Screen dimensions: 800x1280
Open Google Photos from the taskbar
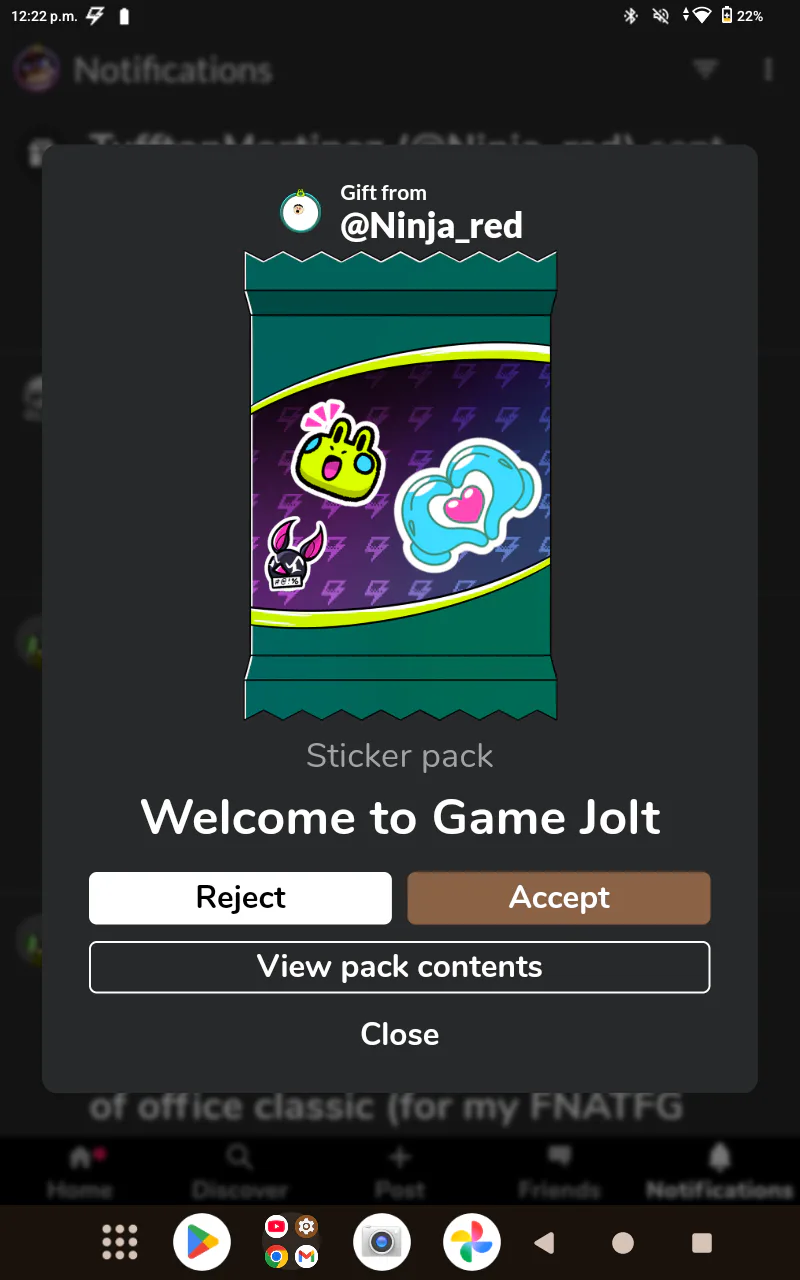[472, 1242]
